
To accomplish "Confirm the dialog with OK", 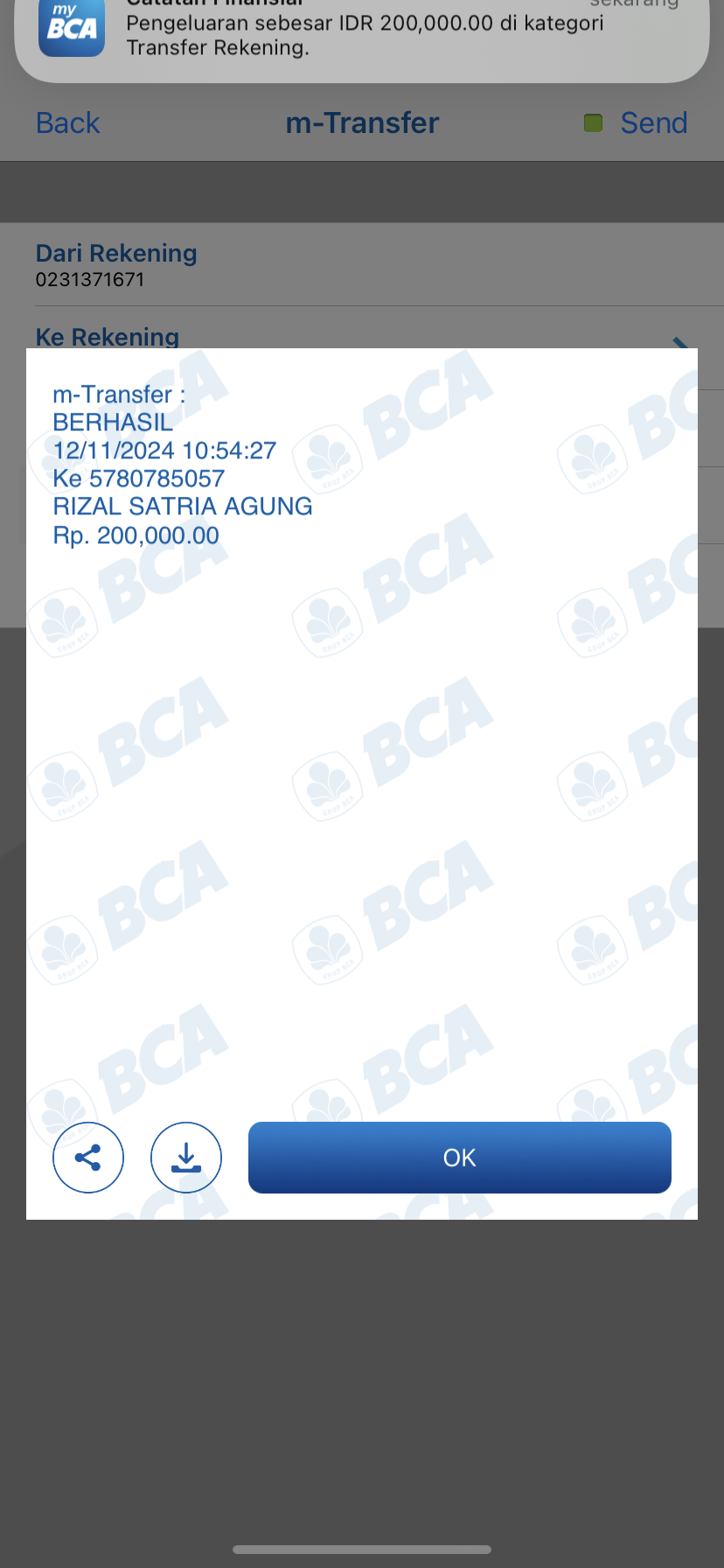I will click(459, 1158).
